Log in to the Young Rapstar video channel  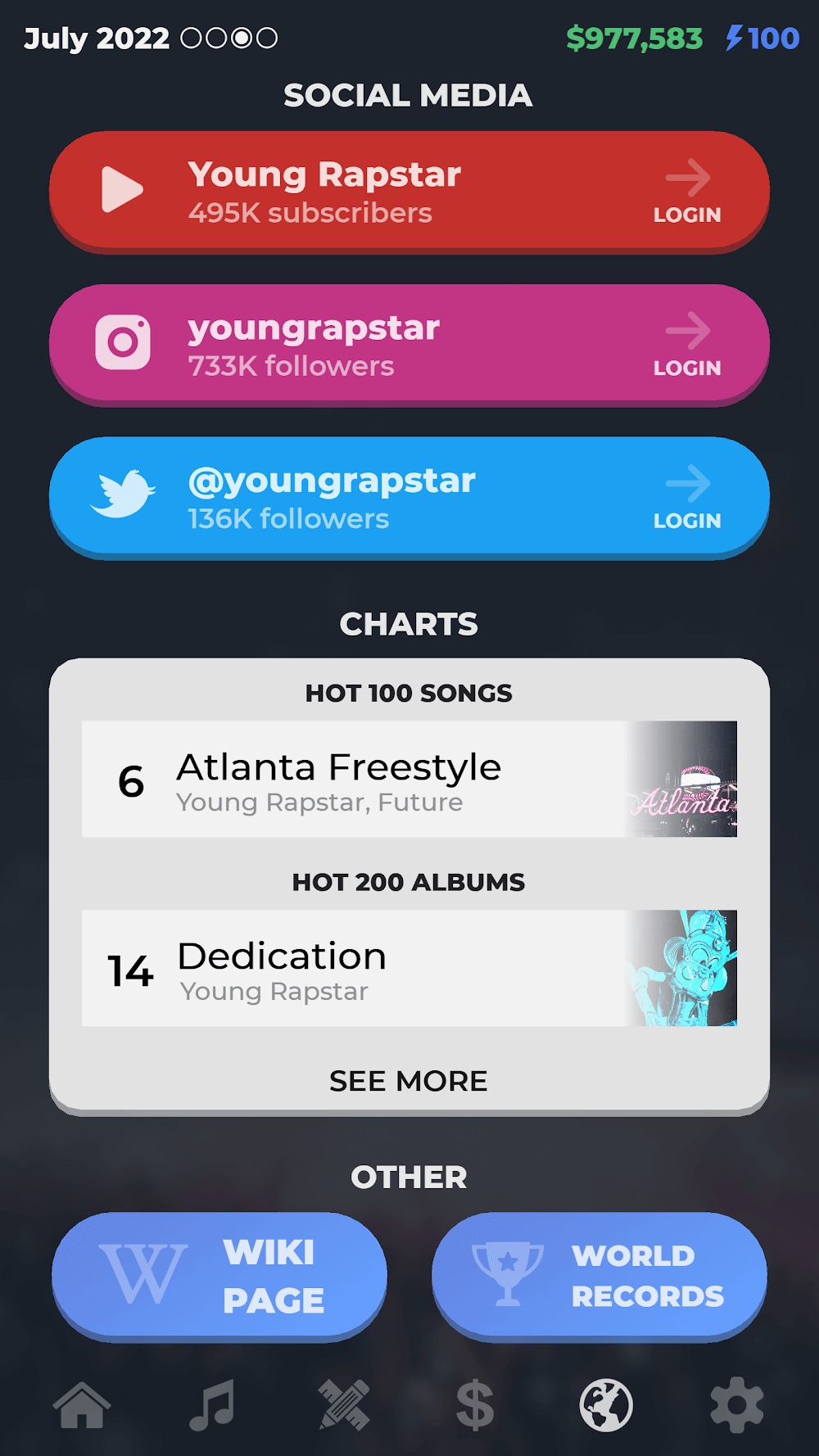click(x=686, y=192)
